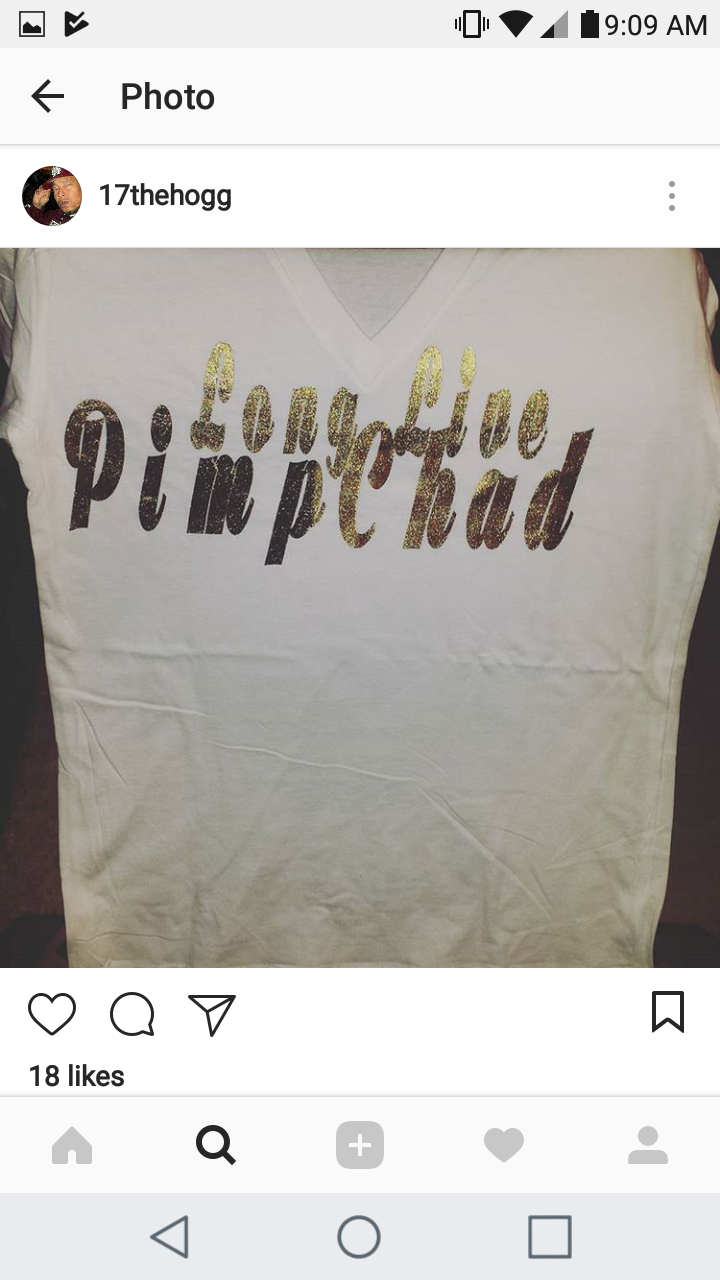This screenshot has width=720, height=1280.
Task: Tap the system Home button
Action: click(x=359, y=1237)
